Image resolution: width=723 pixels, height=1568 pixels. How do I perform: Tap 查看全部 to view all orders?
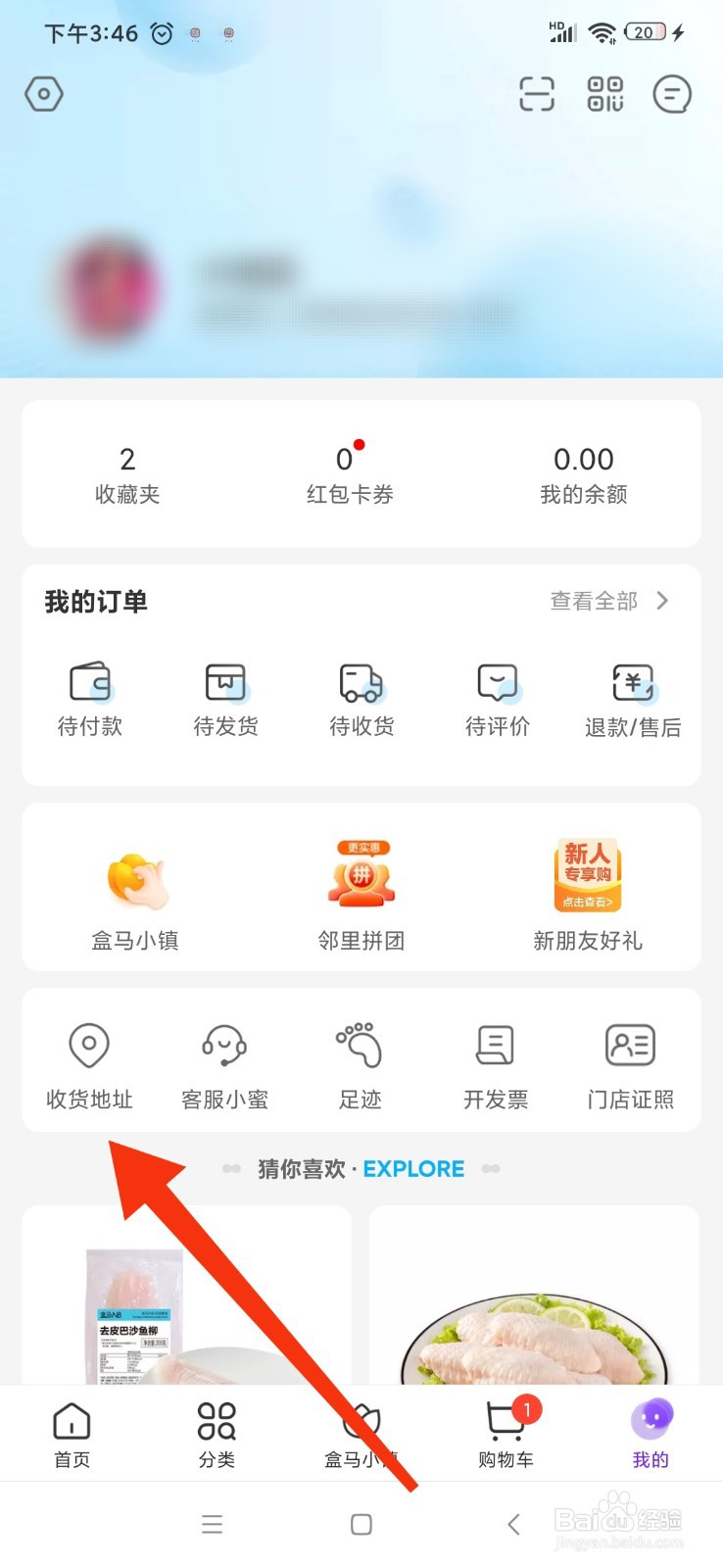[608, 601]
